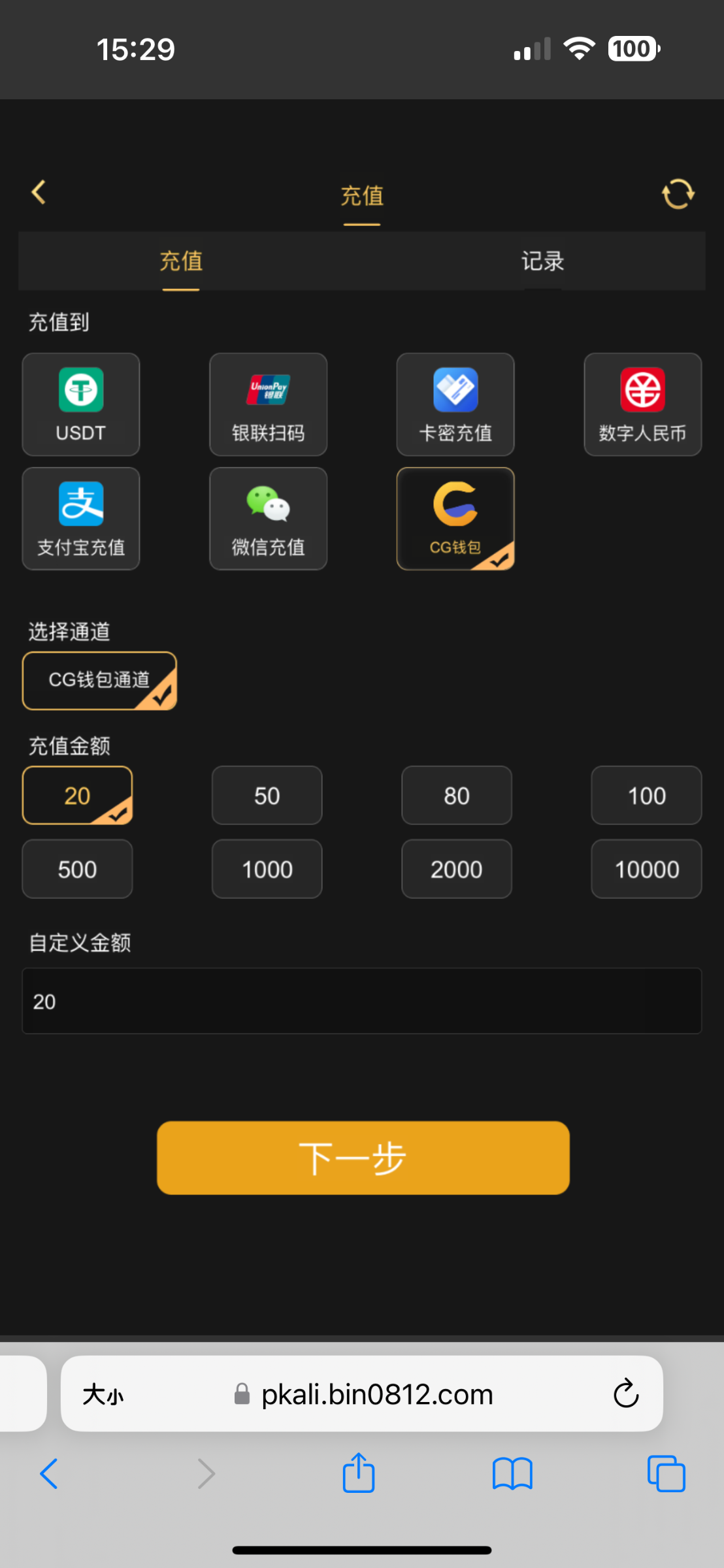Viewport: 724px width, 1568px height.
Task: Select 支付宝充值 option
Action: click(81, 519)
